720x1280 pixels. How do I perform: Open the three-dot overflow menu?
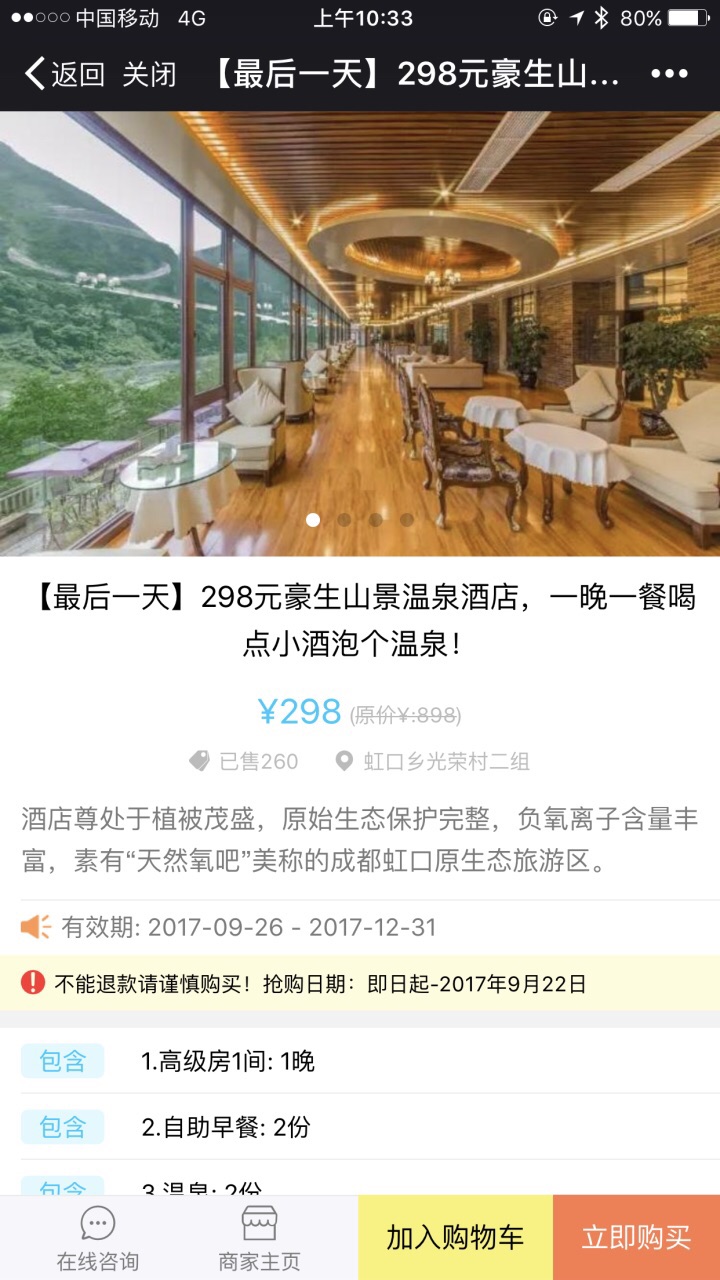point(669,74)
